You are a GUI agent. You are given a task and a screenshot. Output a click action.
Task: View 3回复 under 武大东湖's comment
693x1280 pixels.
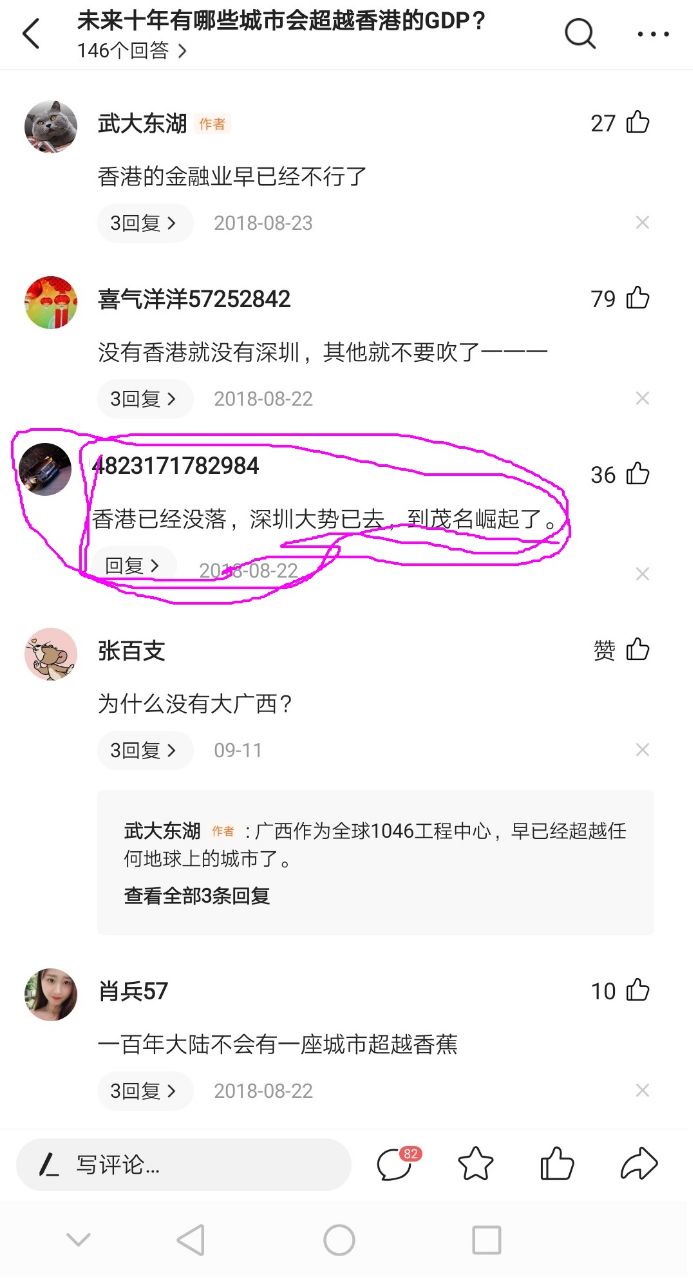144,223
